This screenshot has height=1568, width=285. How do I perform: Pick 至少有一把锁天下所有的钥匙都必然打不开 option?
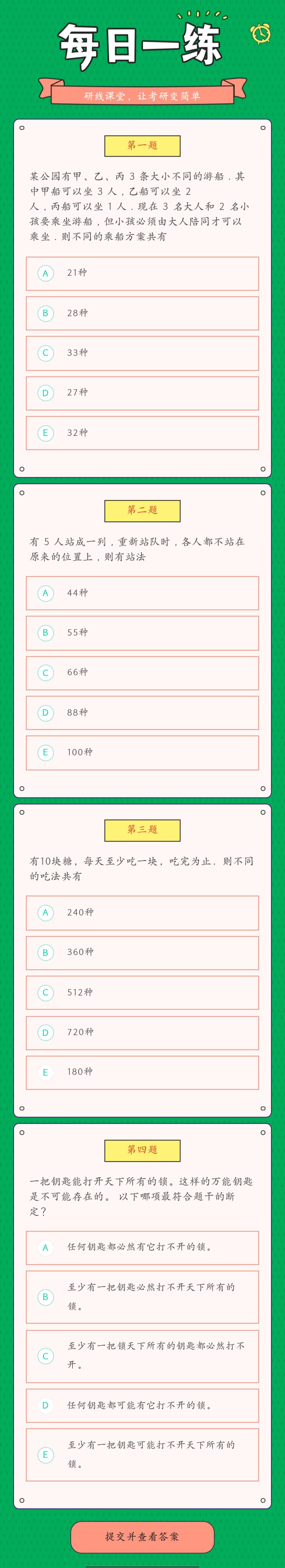tap(142, 1356)
